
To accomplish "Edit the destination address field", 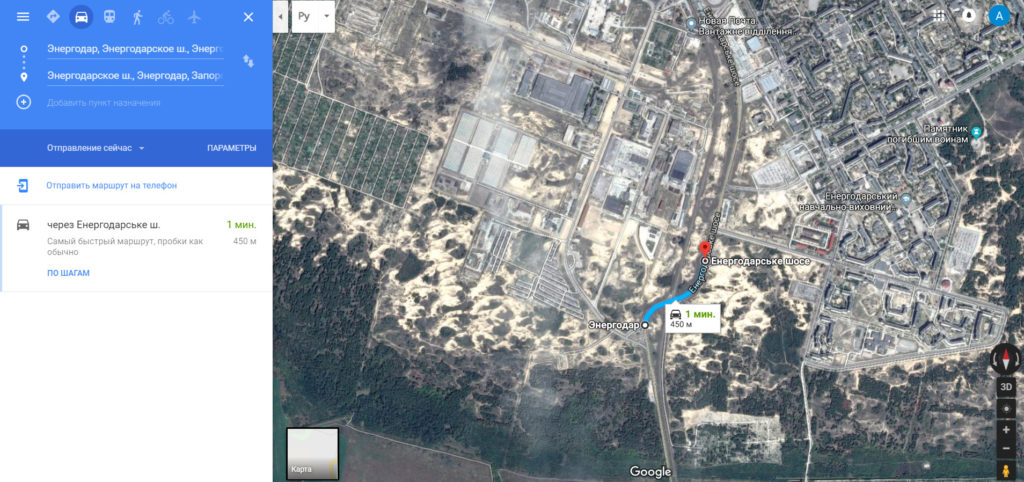I will (x=135, y=75).
